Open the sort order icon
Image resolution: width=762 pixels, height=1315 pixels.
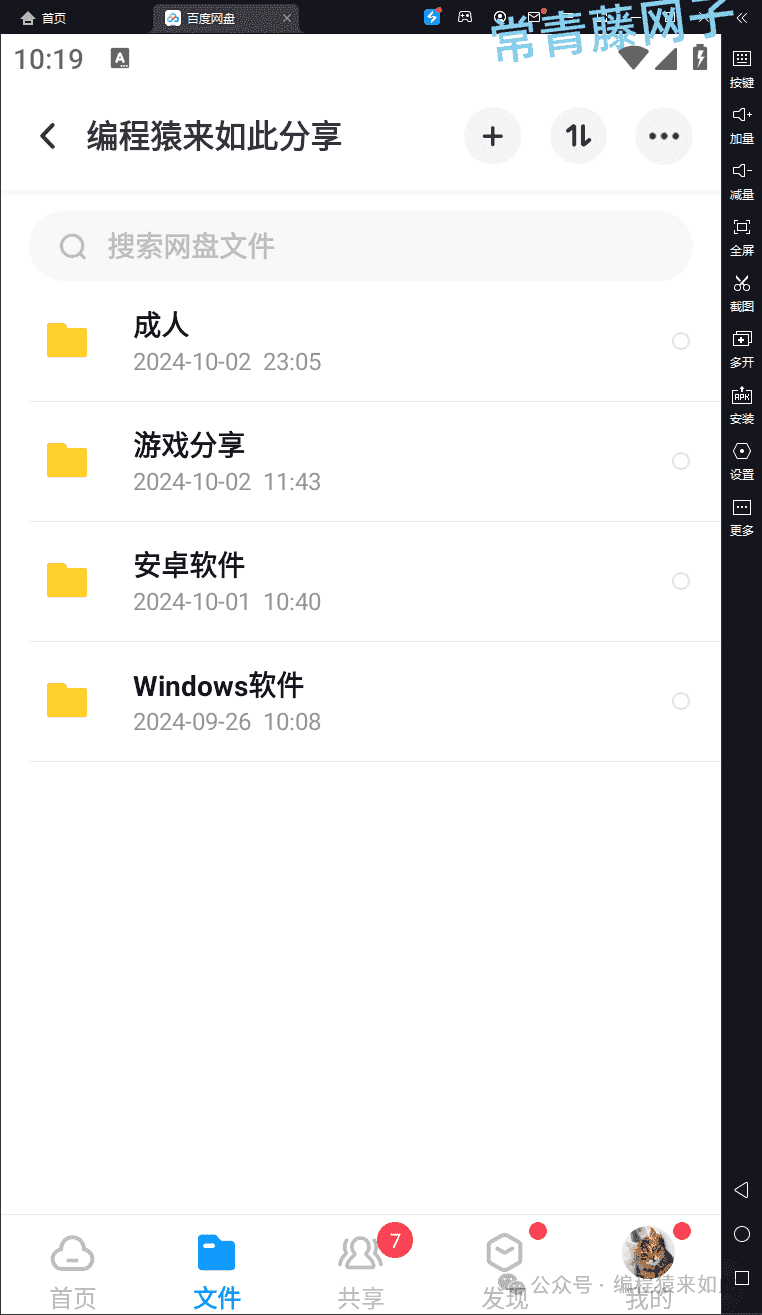579,136
